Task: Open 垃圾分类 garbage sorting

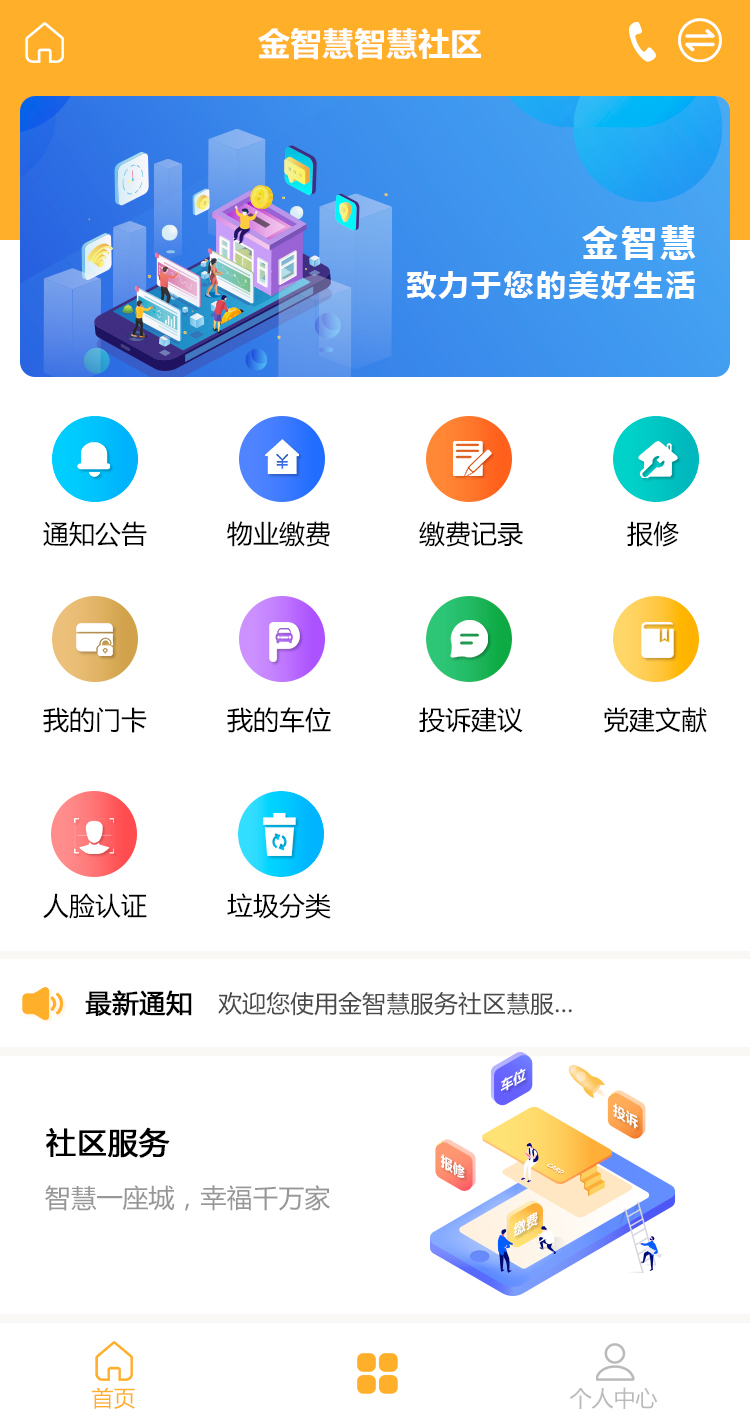Action: [x=281, y=856]
